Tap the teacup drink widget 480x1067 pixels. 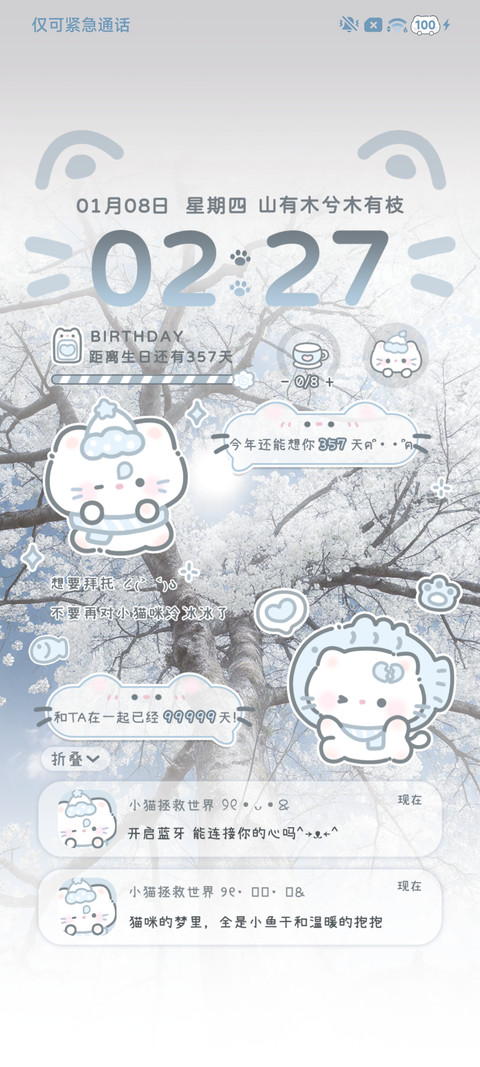pyautogui.click(x=310, y=354)
